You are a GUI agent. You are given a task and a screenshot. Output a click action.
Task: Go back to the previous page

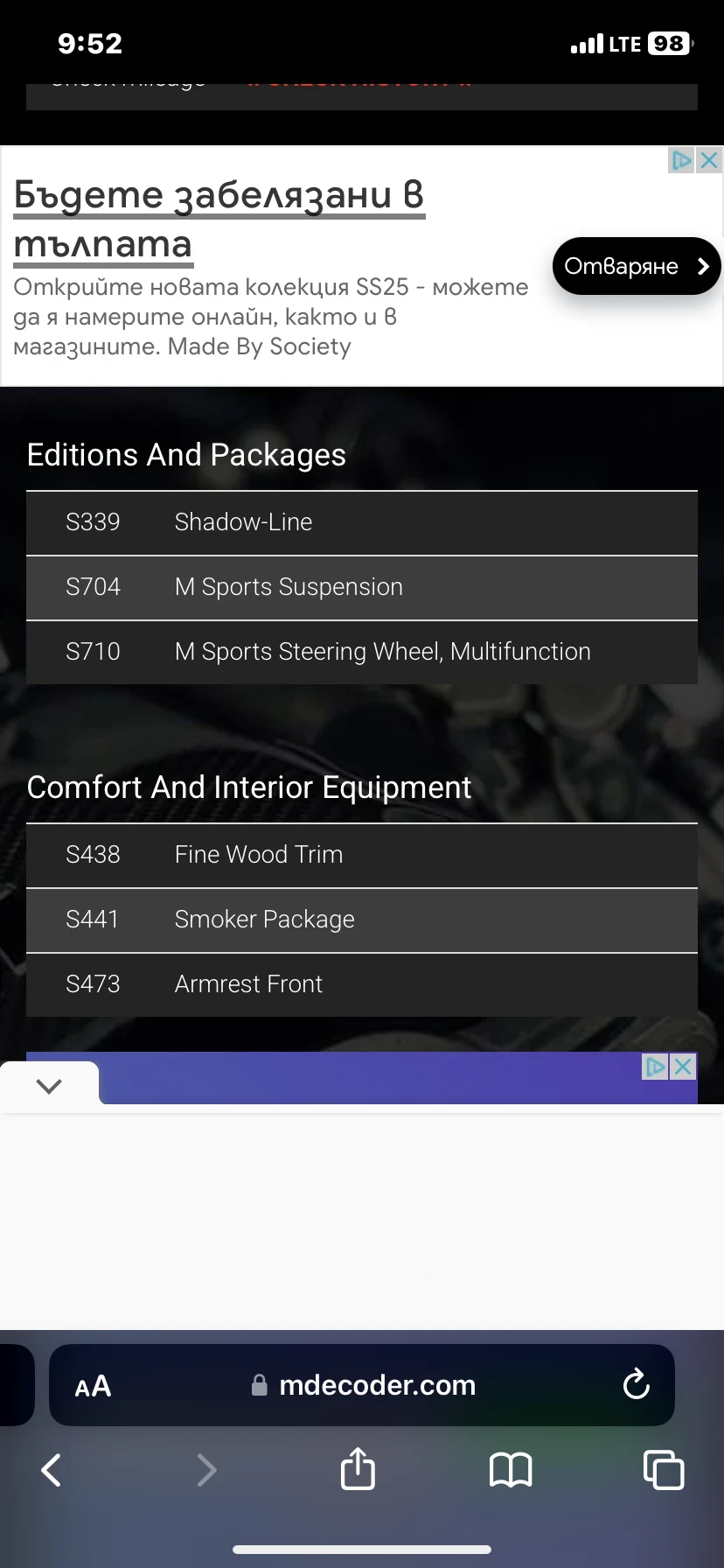pos(52,1470)
